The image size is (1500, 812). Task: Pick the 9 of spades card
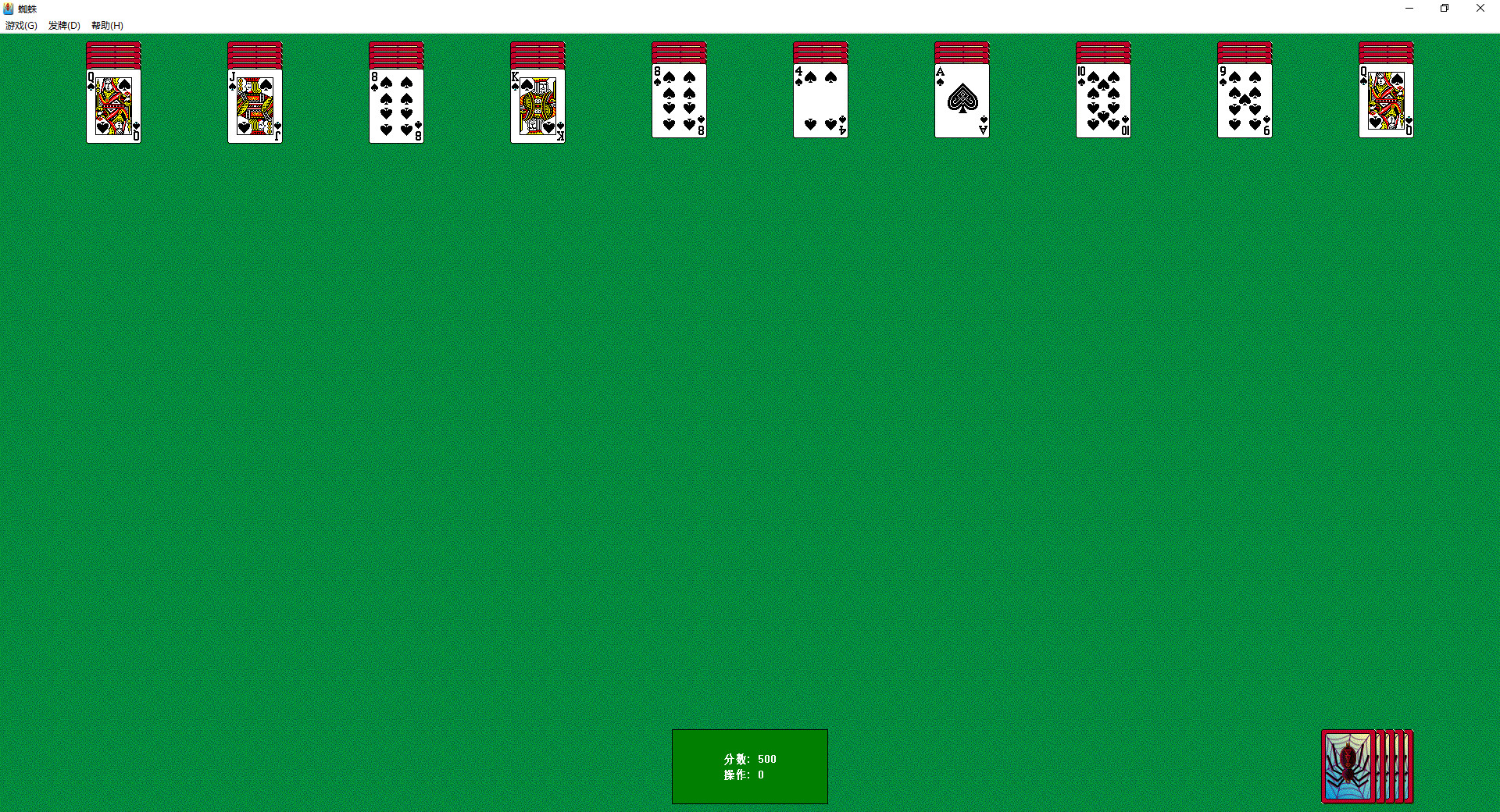tap(1245, 101)
